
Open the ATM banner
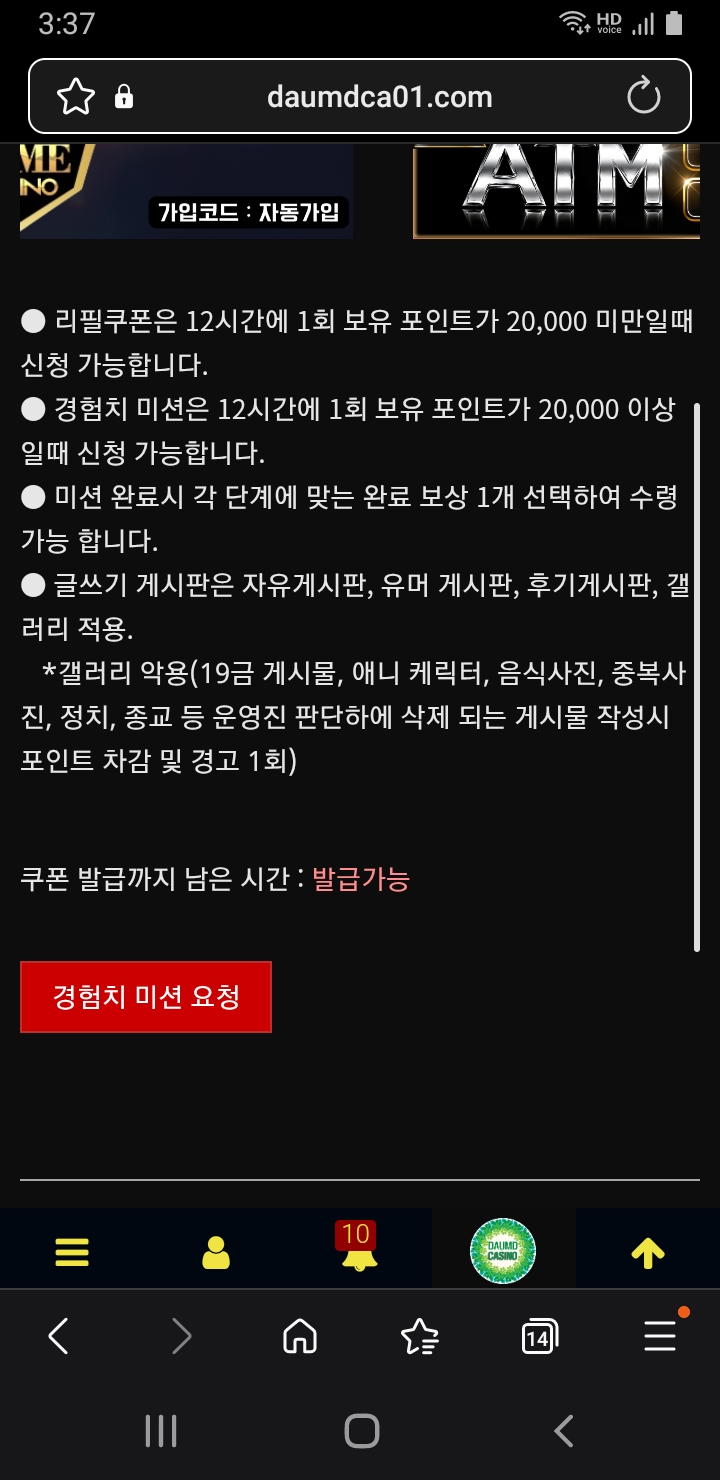coord(557,191)
